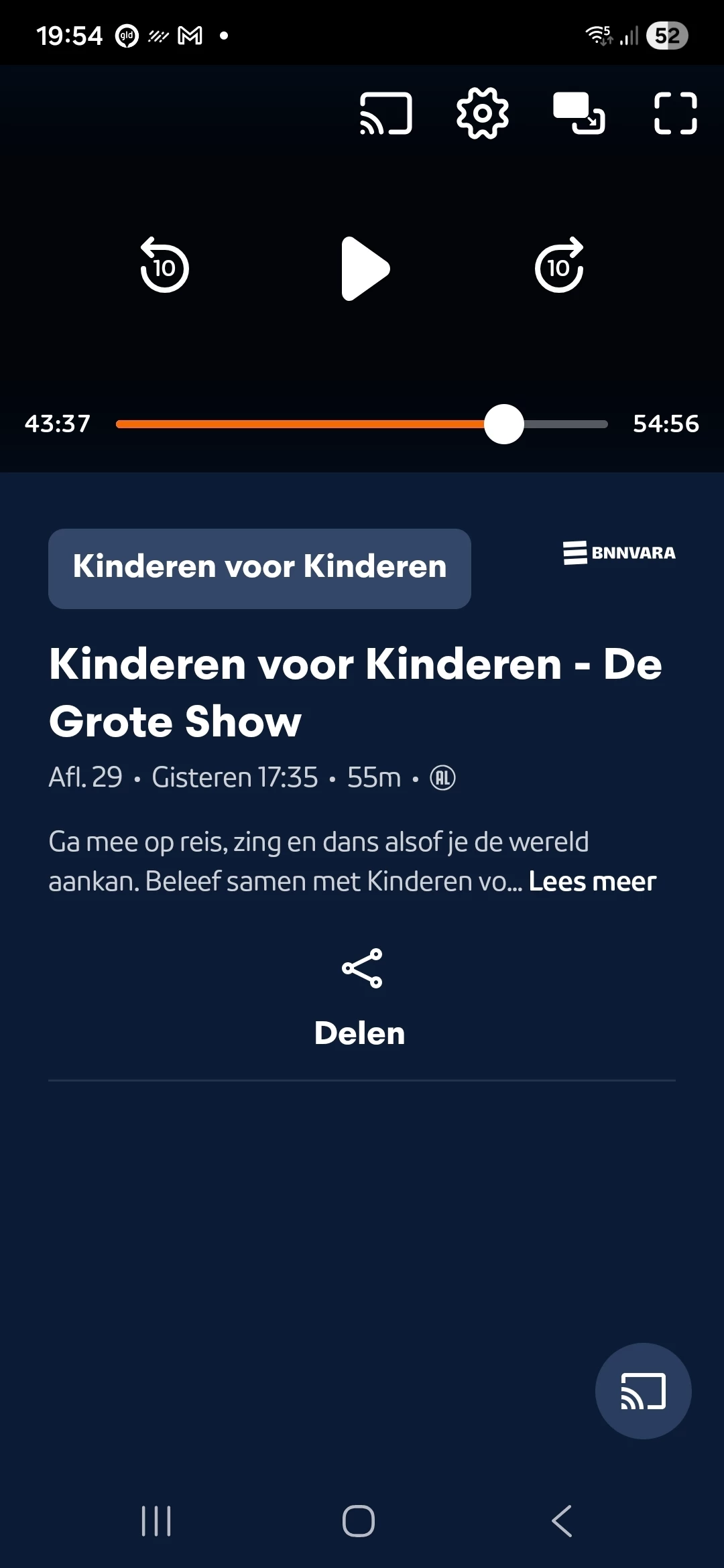Skip forward 10 seconds

559,267
